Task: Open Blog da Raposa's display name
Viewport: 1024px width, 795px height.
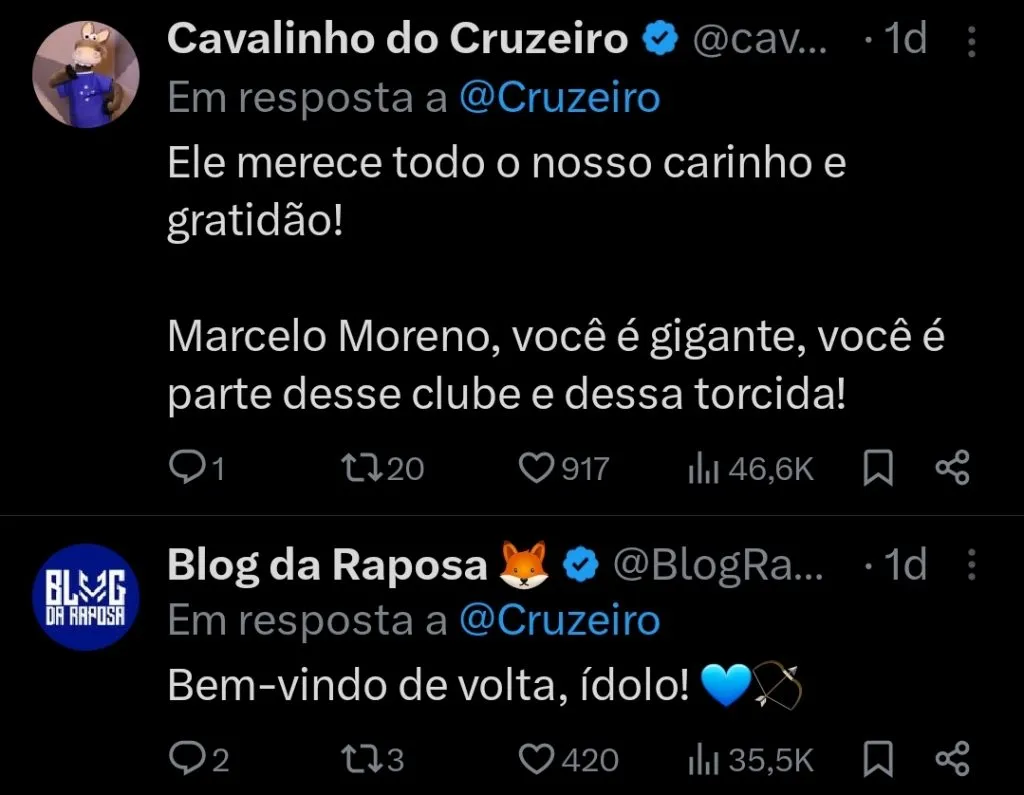Action: coord(327,565)
